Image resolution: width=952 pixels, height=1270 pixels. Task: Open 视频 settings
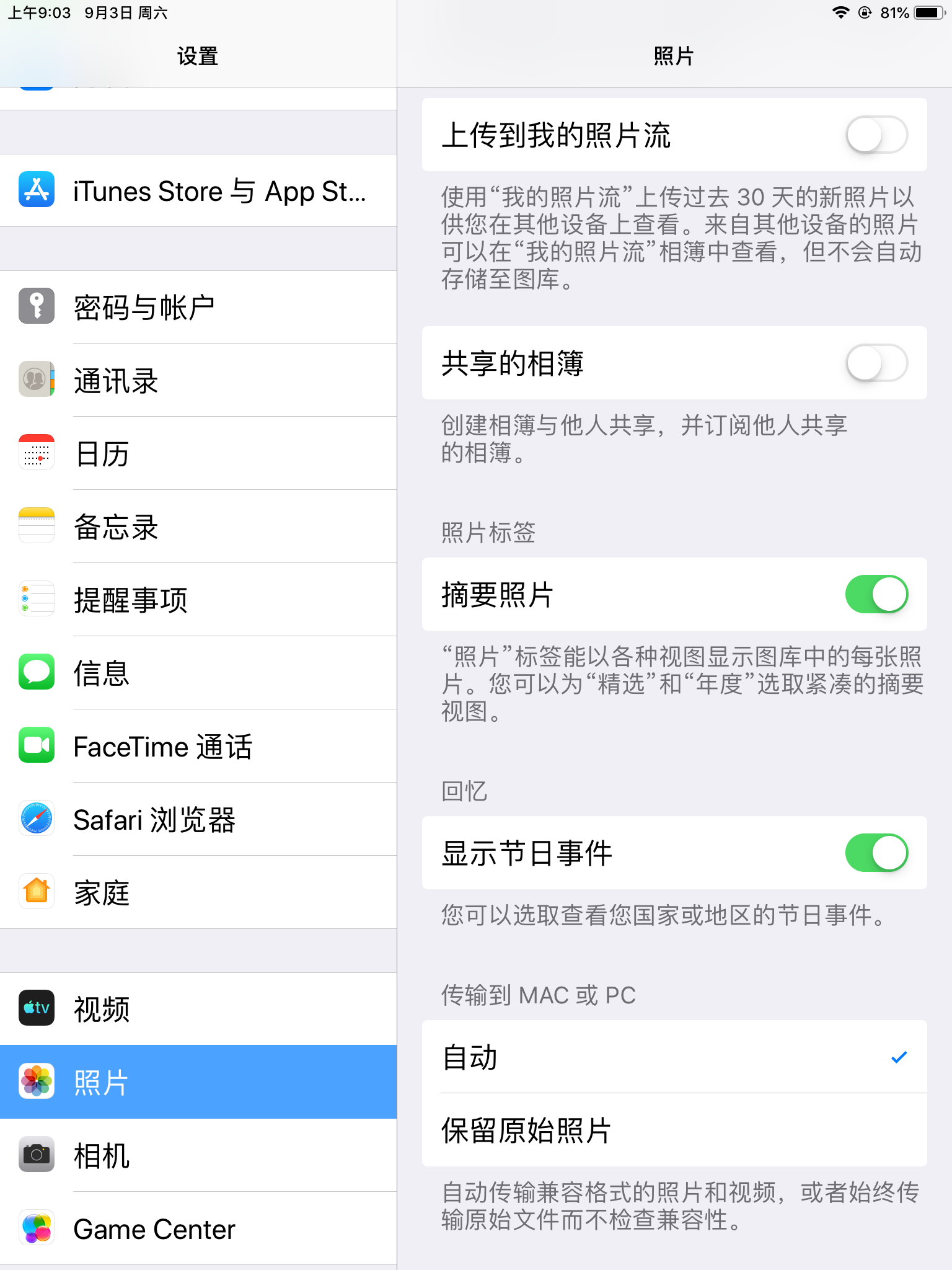pos(198,1009)
